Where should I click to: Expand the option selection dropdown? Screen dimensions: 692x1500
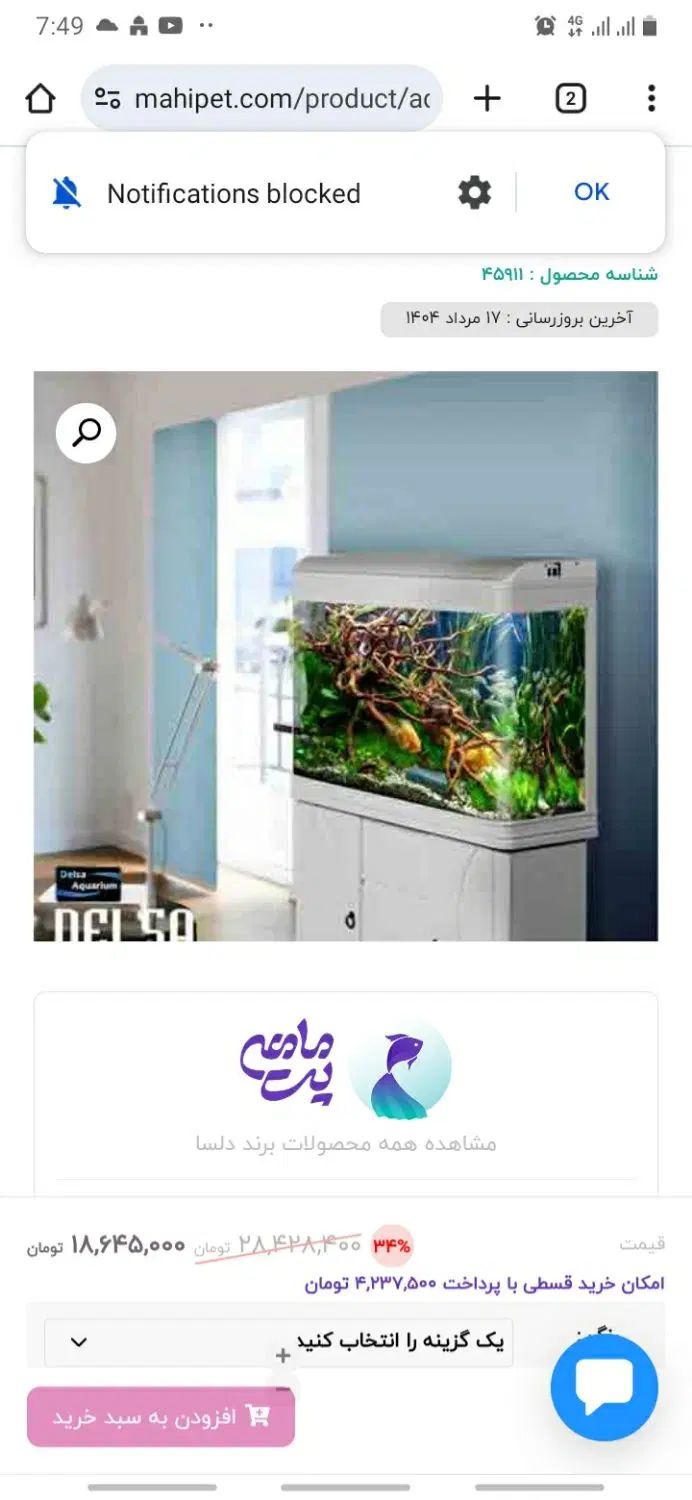[278, 1342]
